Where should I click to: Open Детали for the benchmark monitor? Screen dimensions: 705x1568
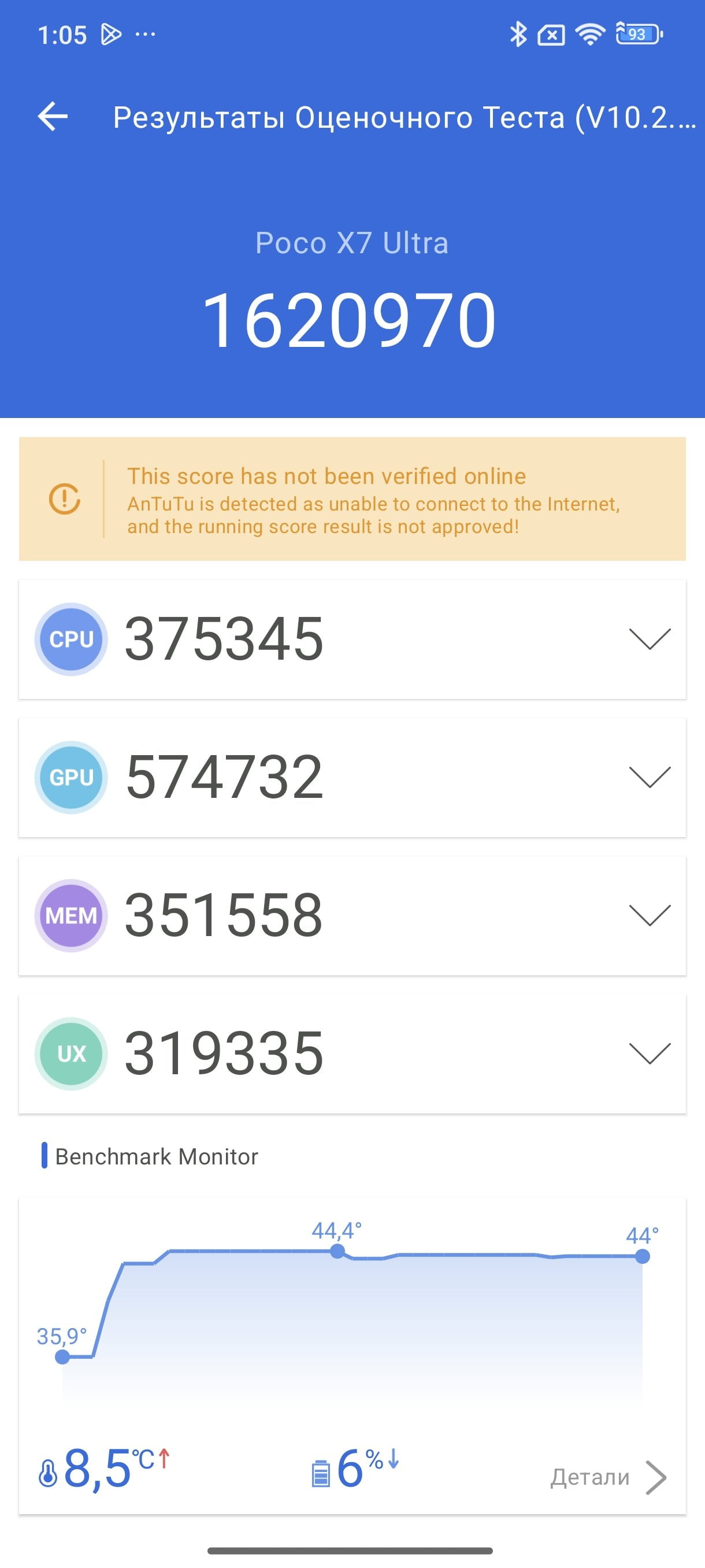pos(609,1477)
